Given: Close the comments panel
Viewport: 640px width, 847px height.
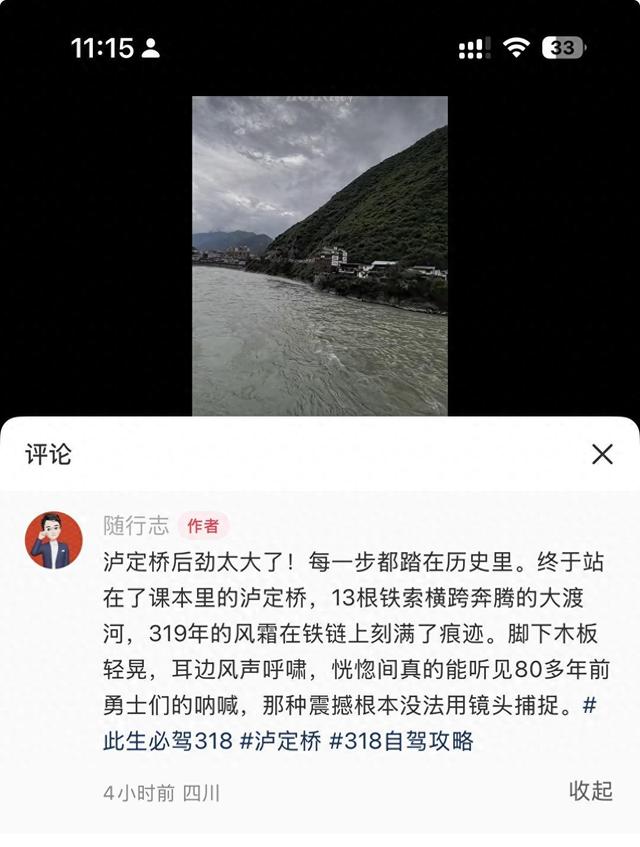Looking at the screenshot, I should point(602,455).
